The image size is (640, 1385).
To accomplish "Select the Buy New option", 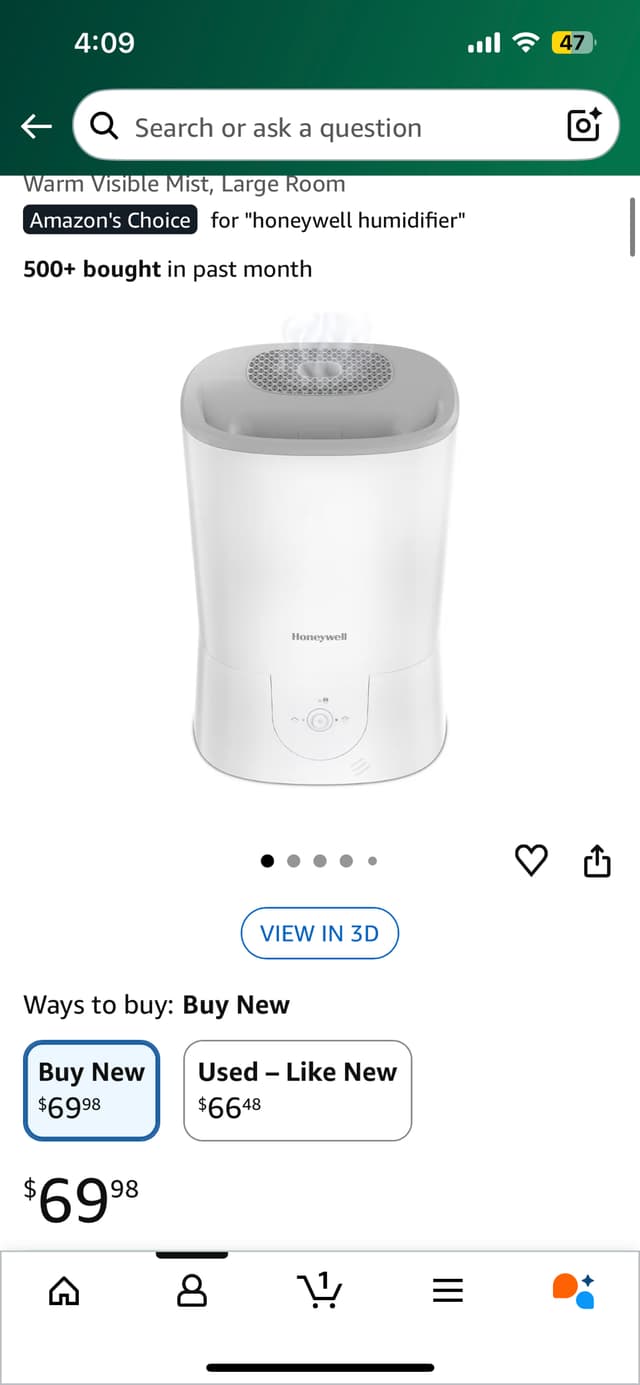I will pos(91,1090).
